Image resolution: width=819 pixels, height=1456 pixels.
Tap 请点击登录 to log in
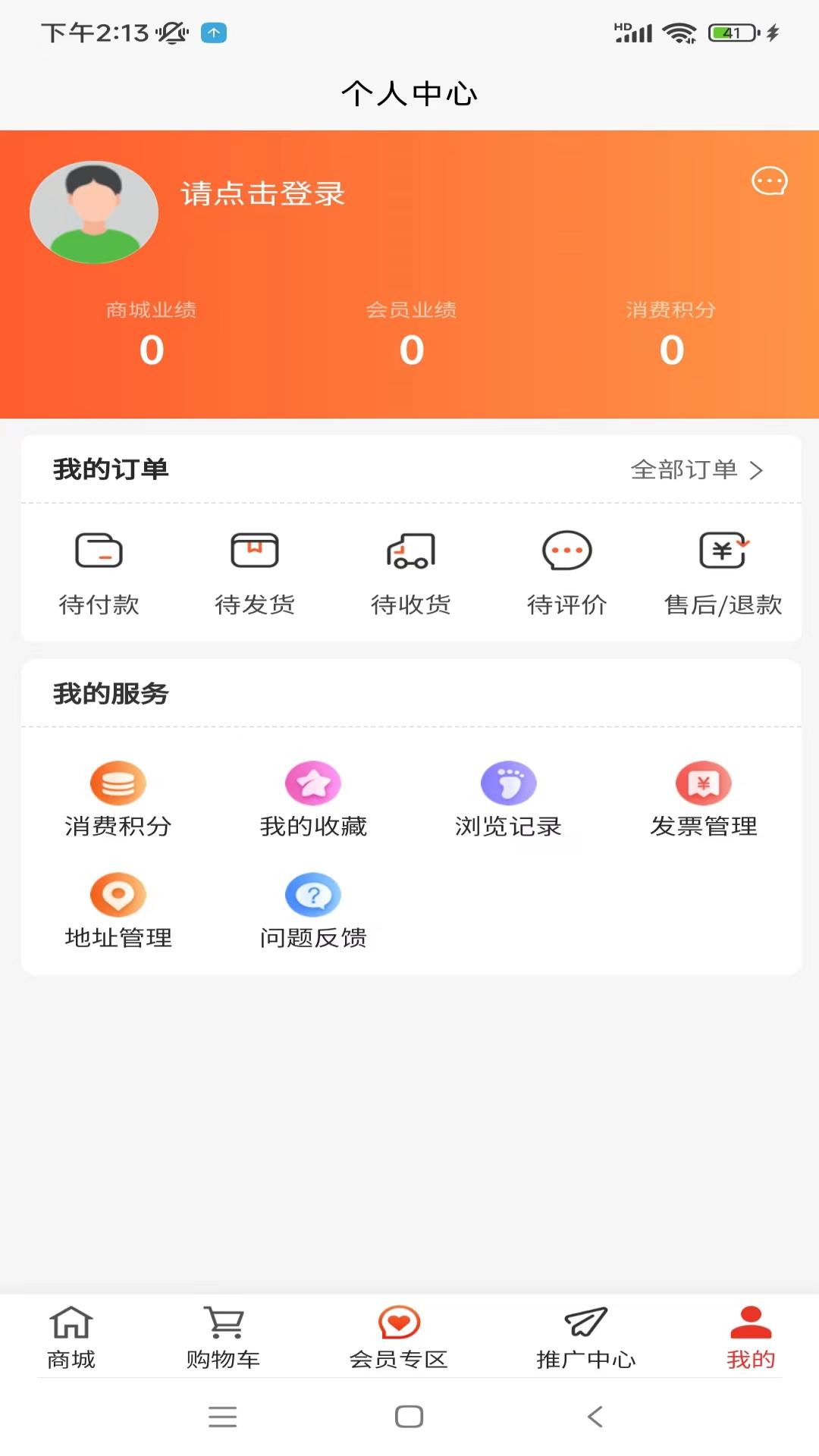point(262,194)
